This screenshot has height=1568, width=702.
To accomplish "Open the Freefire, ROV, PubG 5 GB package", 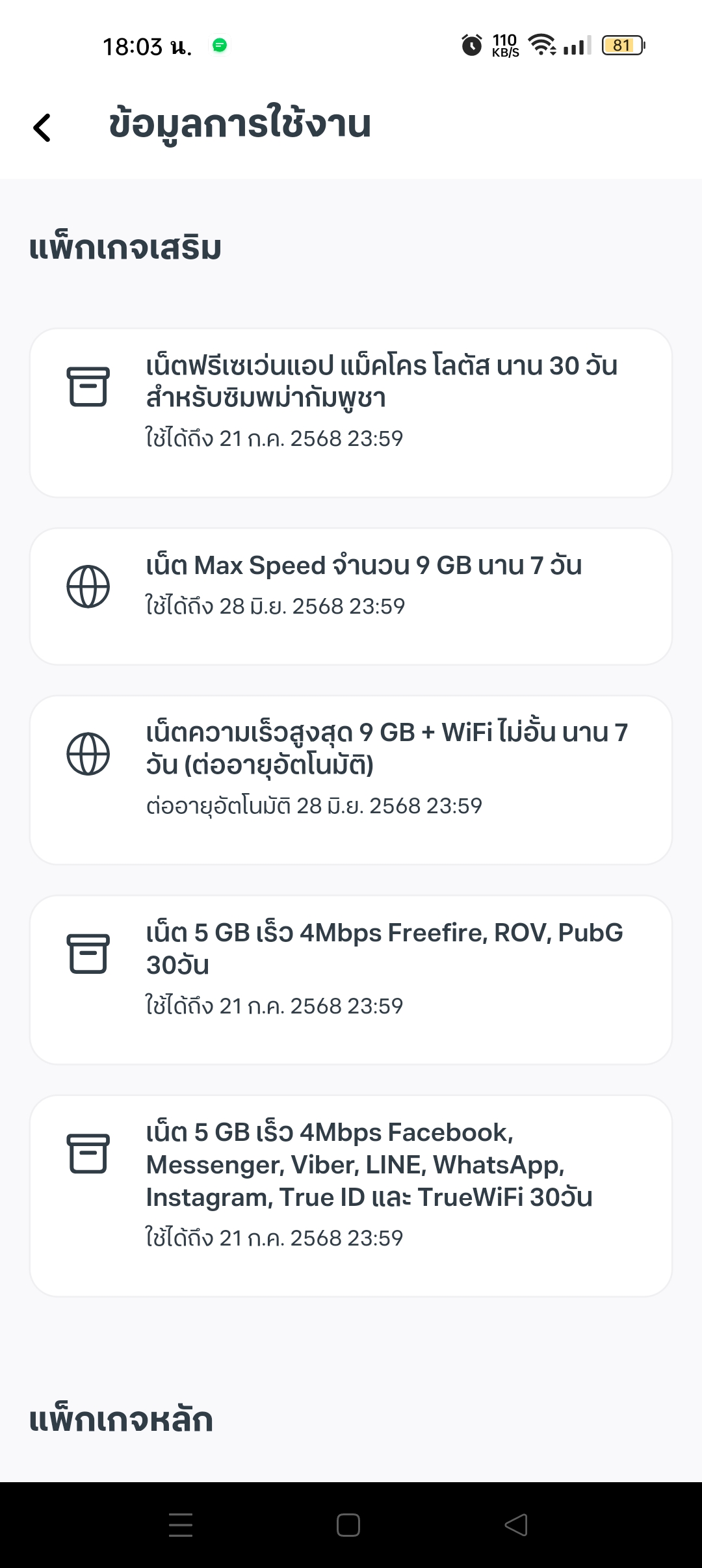I will (351, 980).
